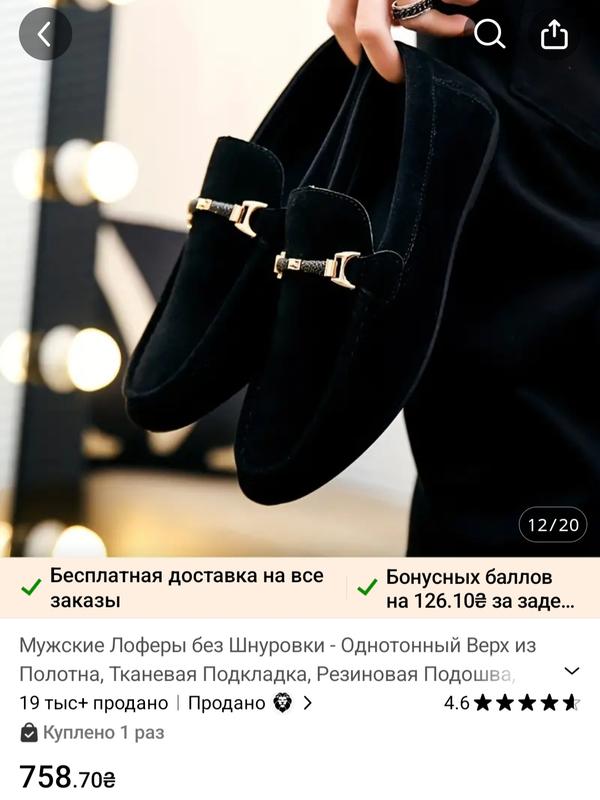Expand the full product title
The image size is (600, 800).
click(572, 670)
